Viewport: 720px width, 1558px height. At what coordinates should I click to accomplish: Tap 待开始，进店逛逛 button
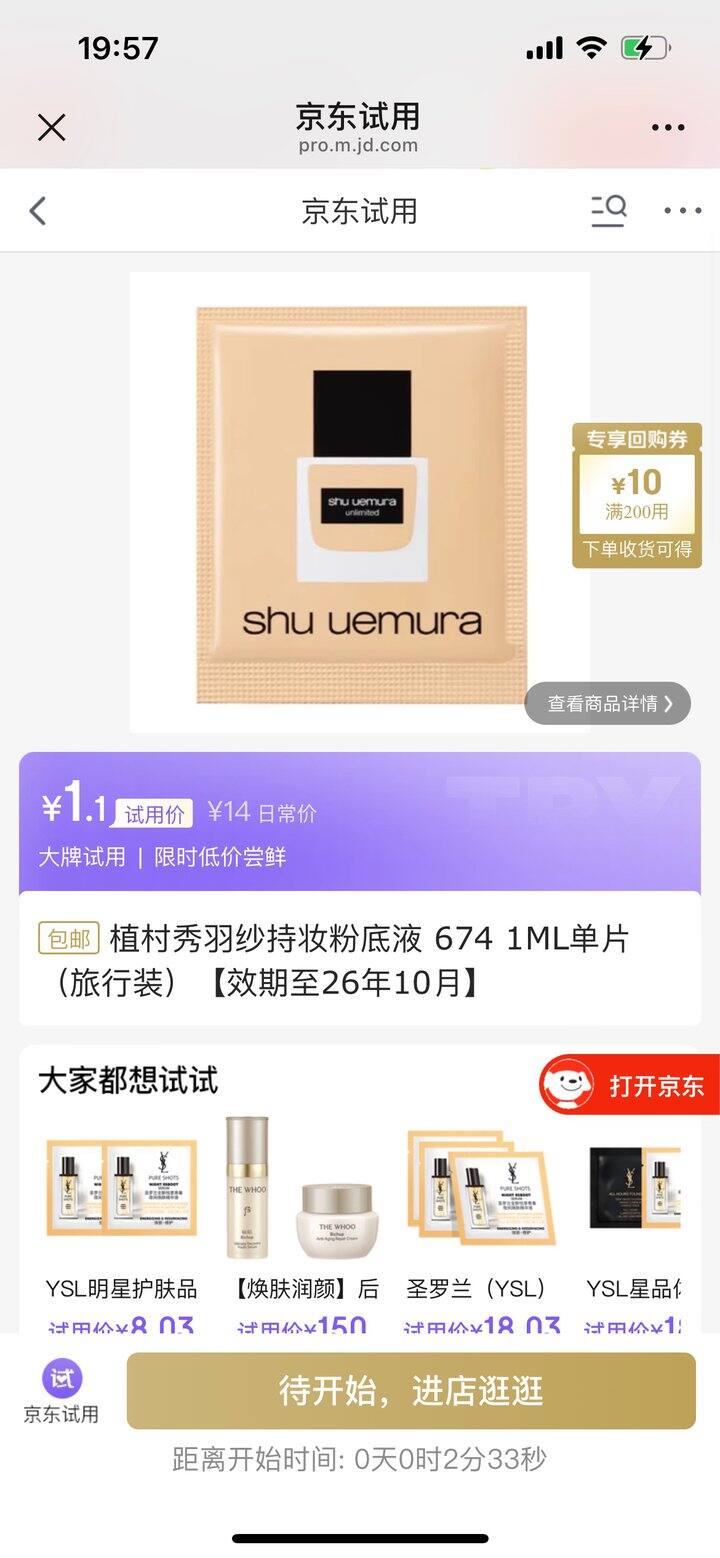click(411, 1391)
